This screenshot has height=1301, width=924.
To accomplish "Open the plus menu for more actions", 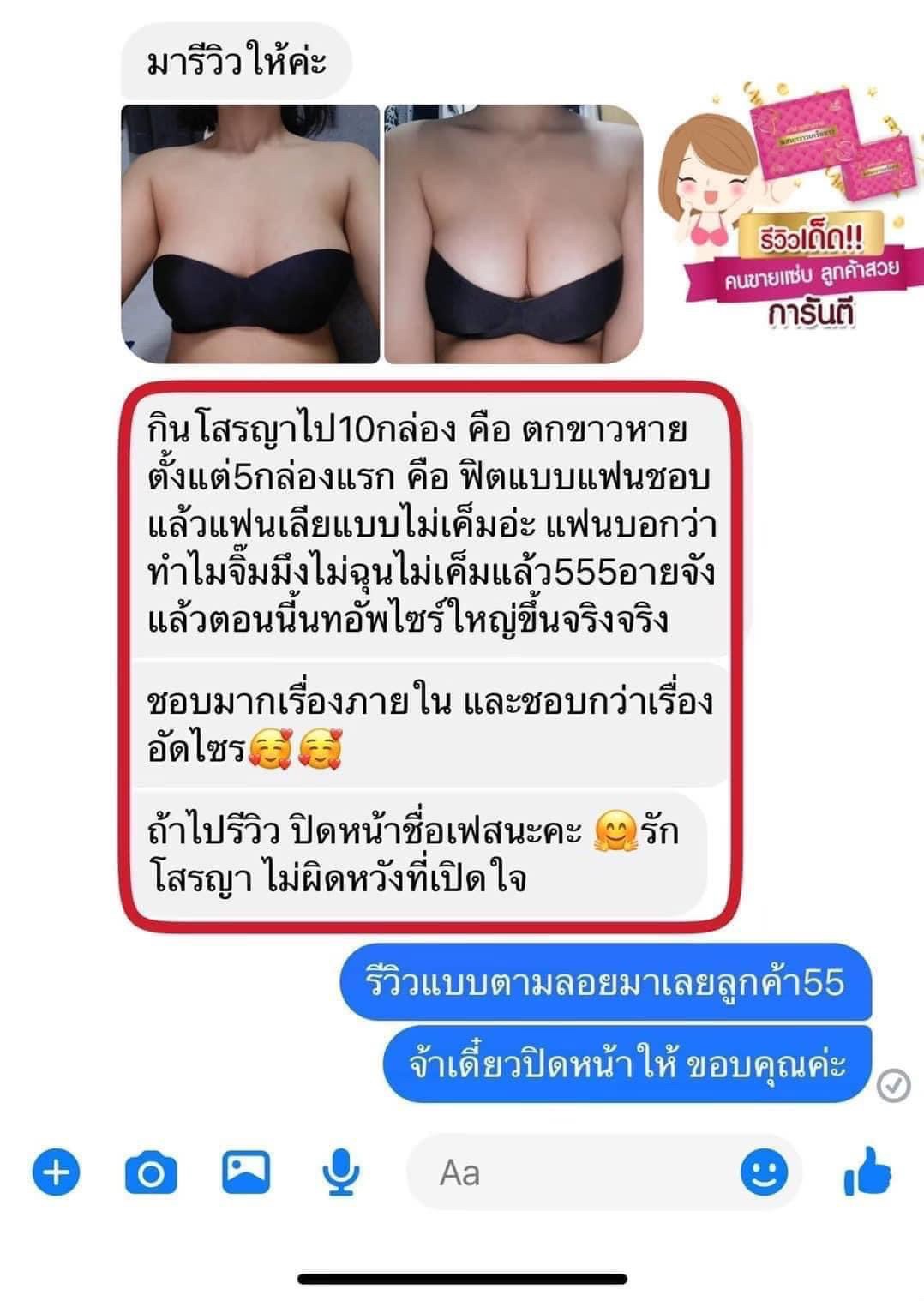I will [56, 1172].
